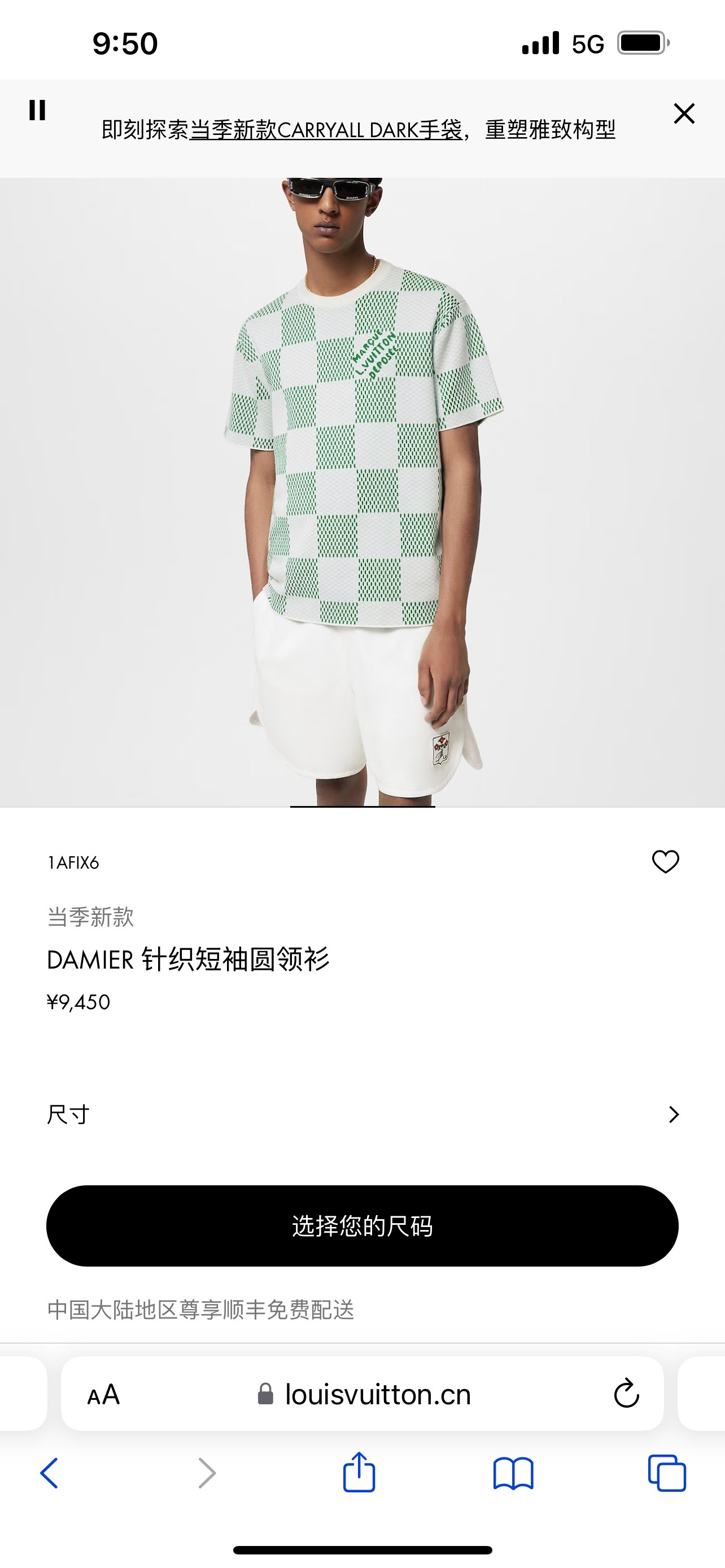Share this product page
This screenshot has width=725, height=1568.
pyautogui.click(x=359, y=1472)
